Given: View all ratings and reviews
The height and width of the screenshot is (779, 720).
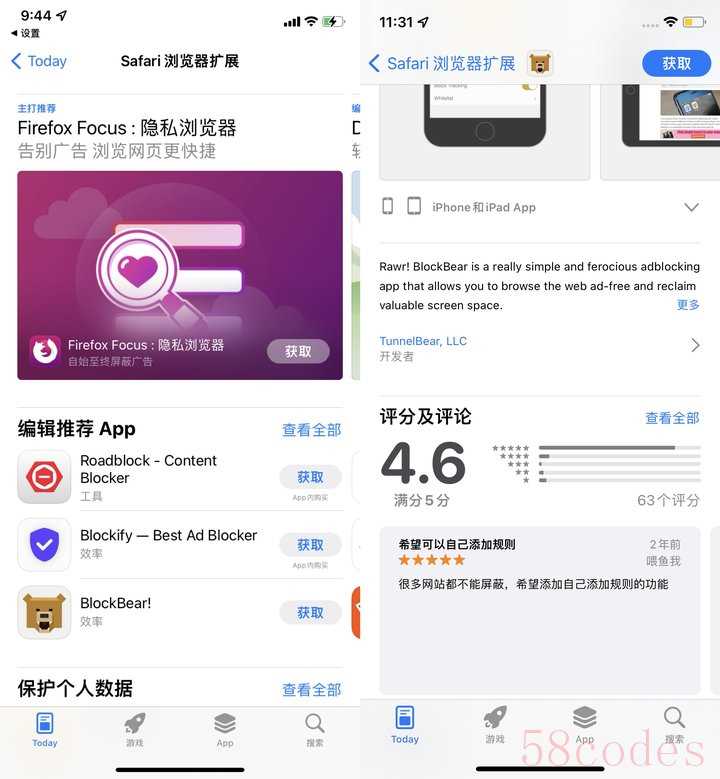Looking at the screenshot, I should tap(671, 418).
